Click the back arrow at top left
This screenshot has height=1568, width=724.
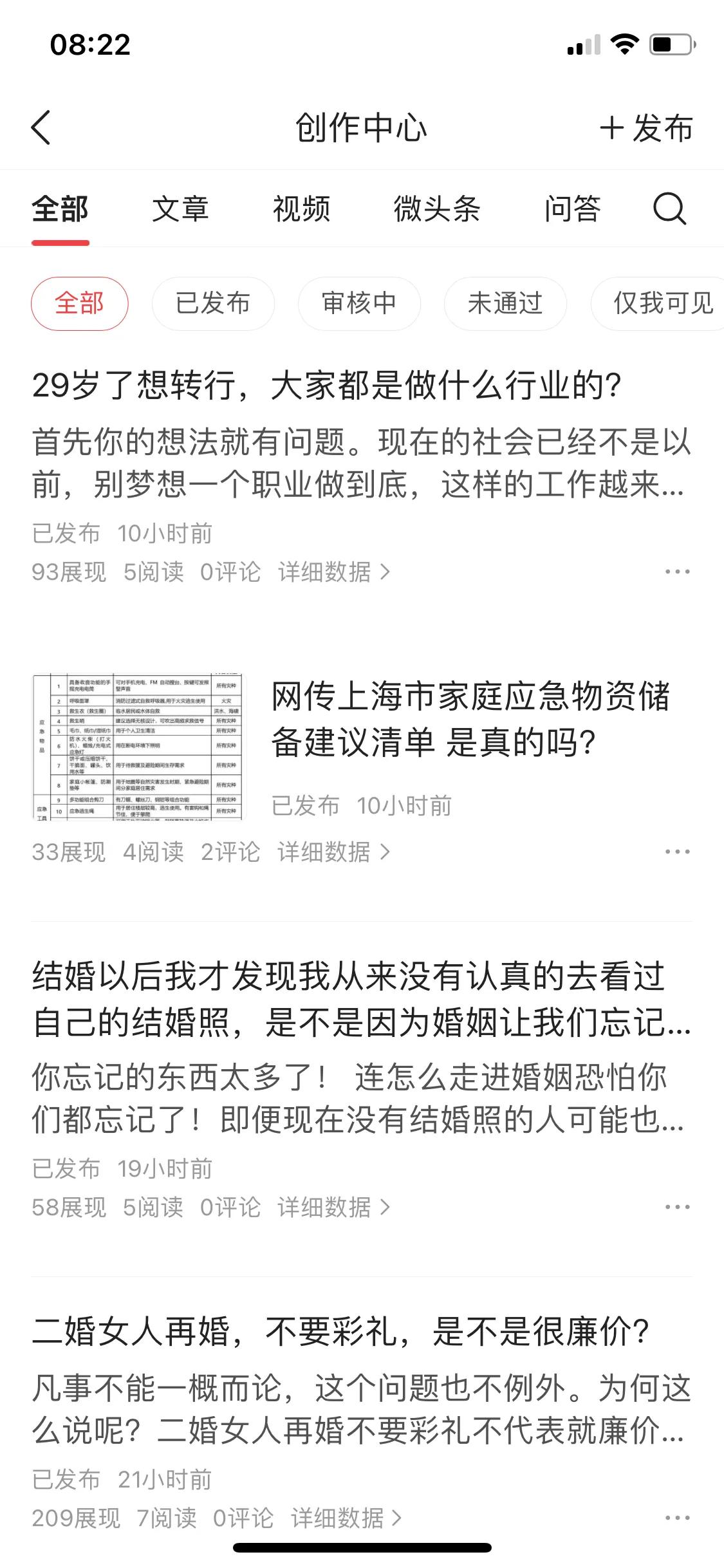(x=41, y=127)
